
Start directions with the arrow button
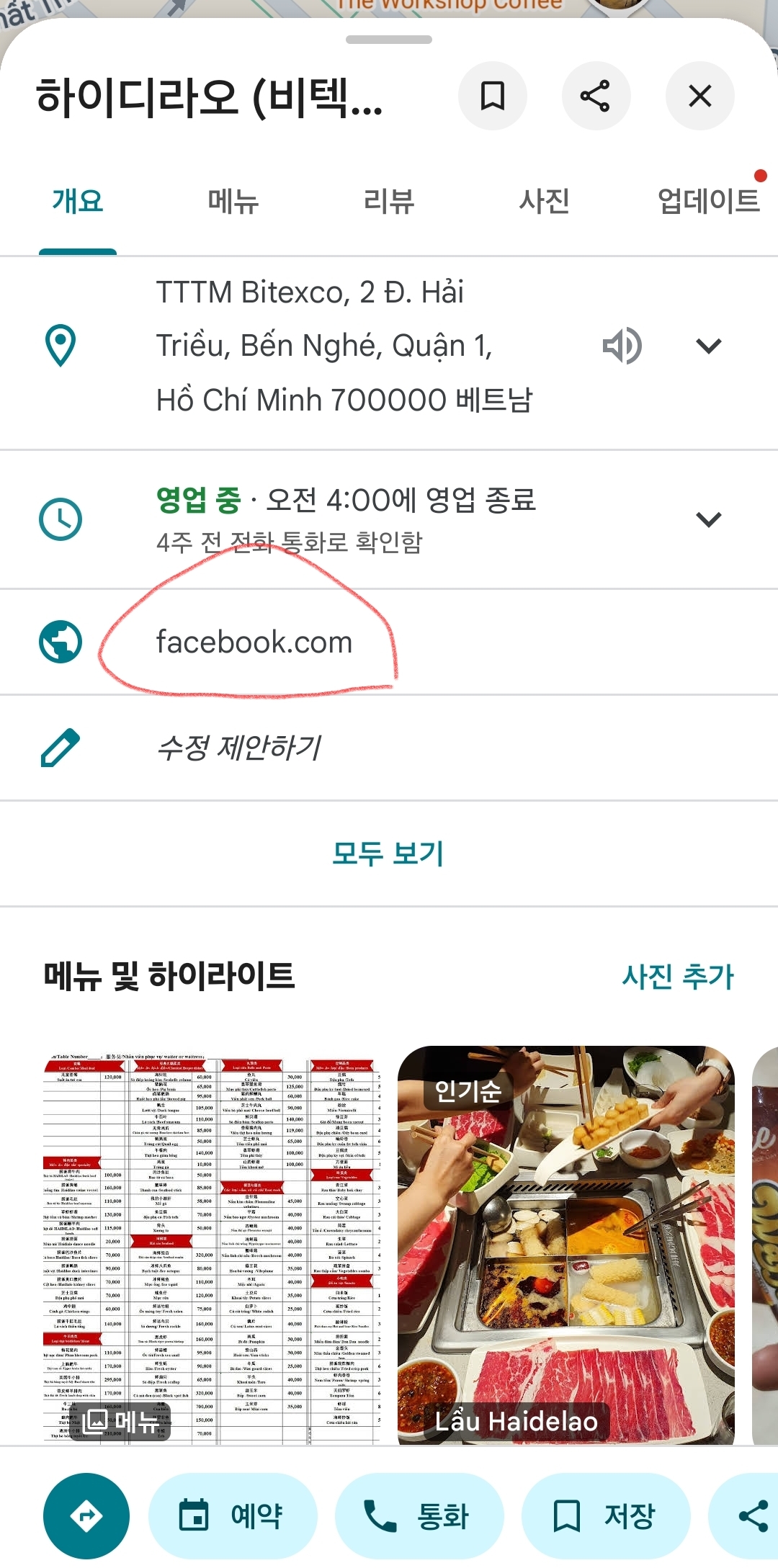click(86, 1516)
